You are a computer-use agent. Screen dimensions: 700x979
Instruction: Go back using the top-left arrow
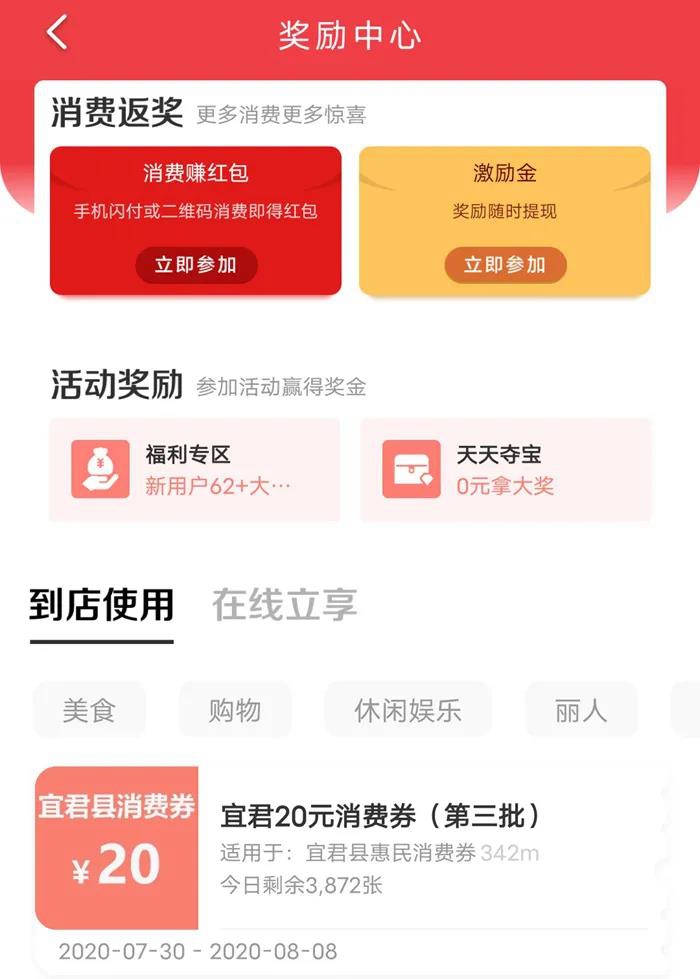pos(57,33)
